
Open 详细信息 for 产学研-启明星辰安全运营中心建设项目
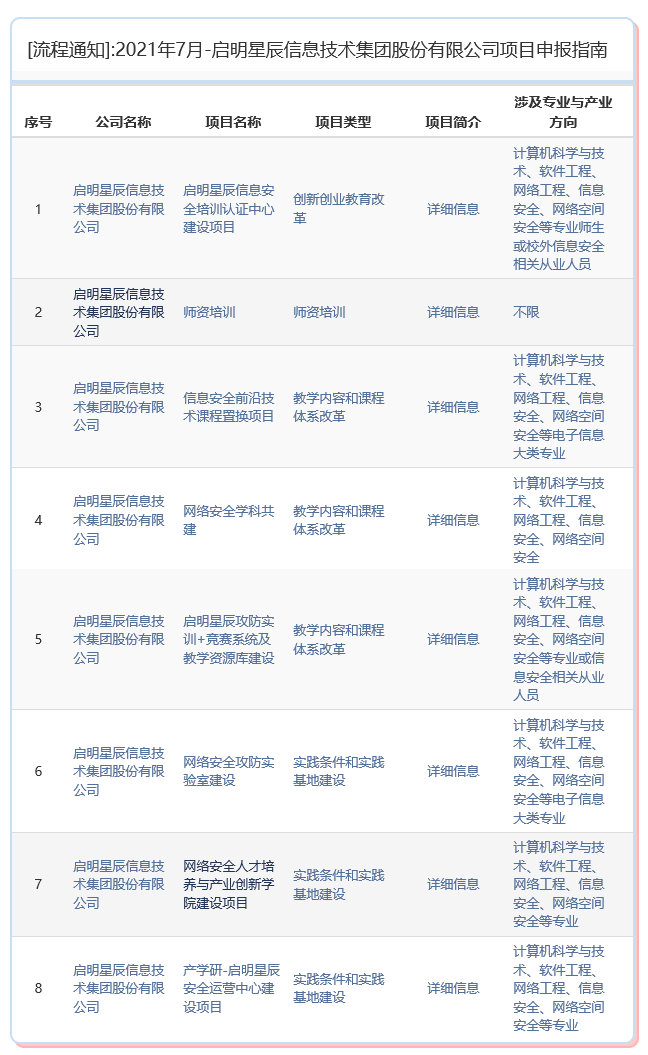[x=453, y=988]
